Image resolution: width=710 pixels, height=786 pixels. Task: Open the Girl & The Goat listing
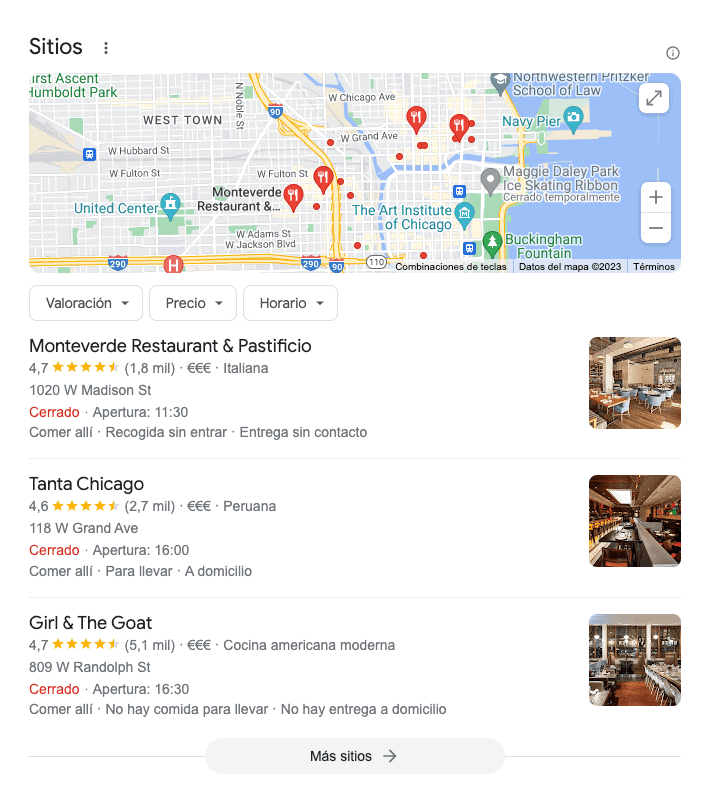coord(91,623)
